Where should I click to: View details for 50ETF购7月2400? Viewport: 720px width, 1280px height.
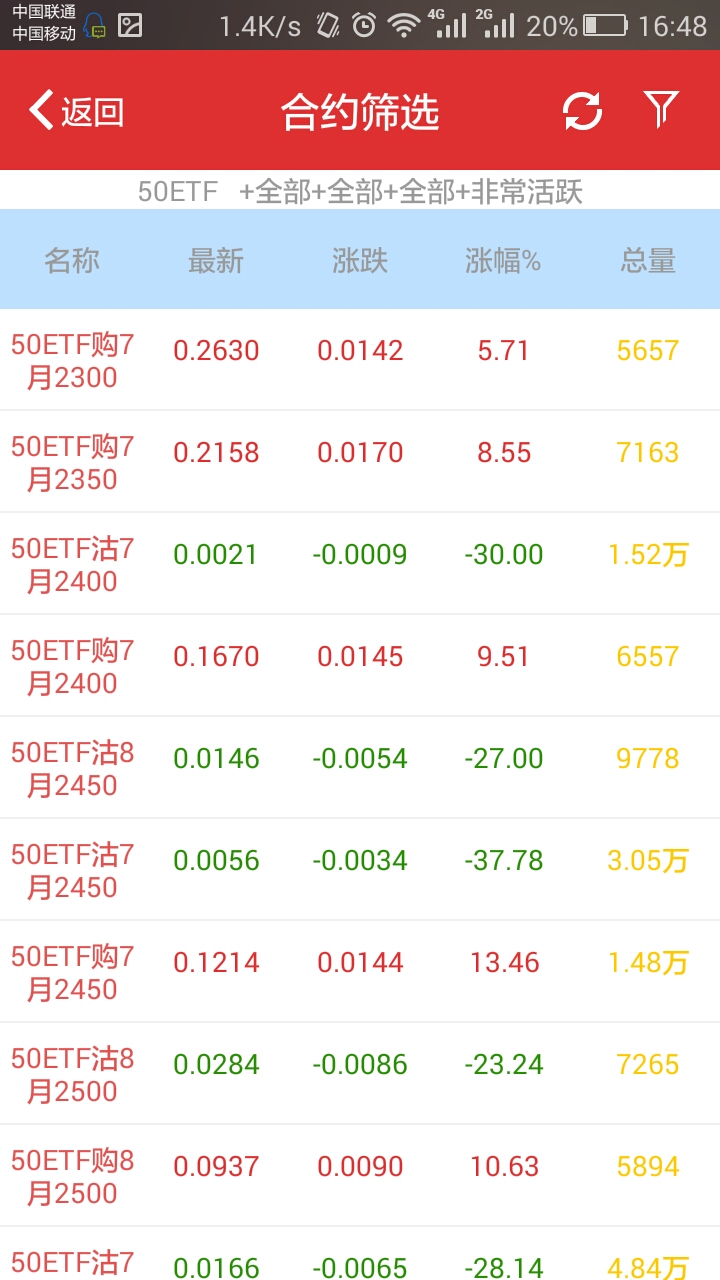72,667
